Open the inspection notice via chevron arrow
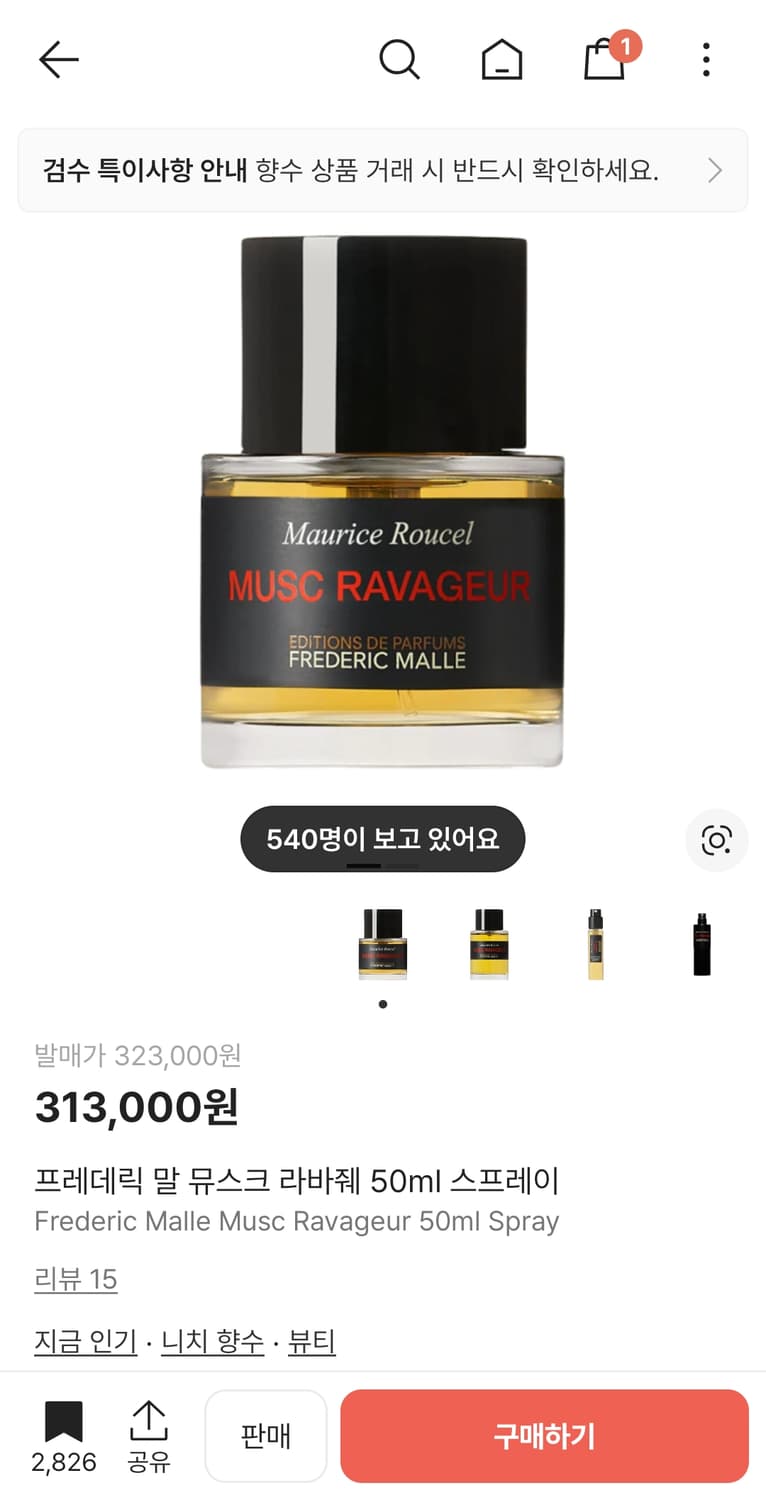The width and height of the screenshot is (766, 1500). 715,170
